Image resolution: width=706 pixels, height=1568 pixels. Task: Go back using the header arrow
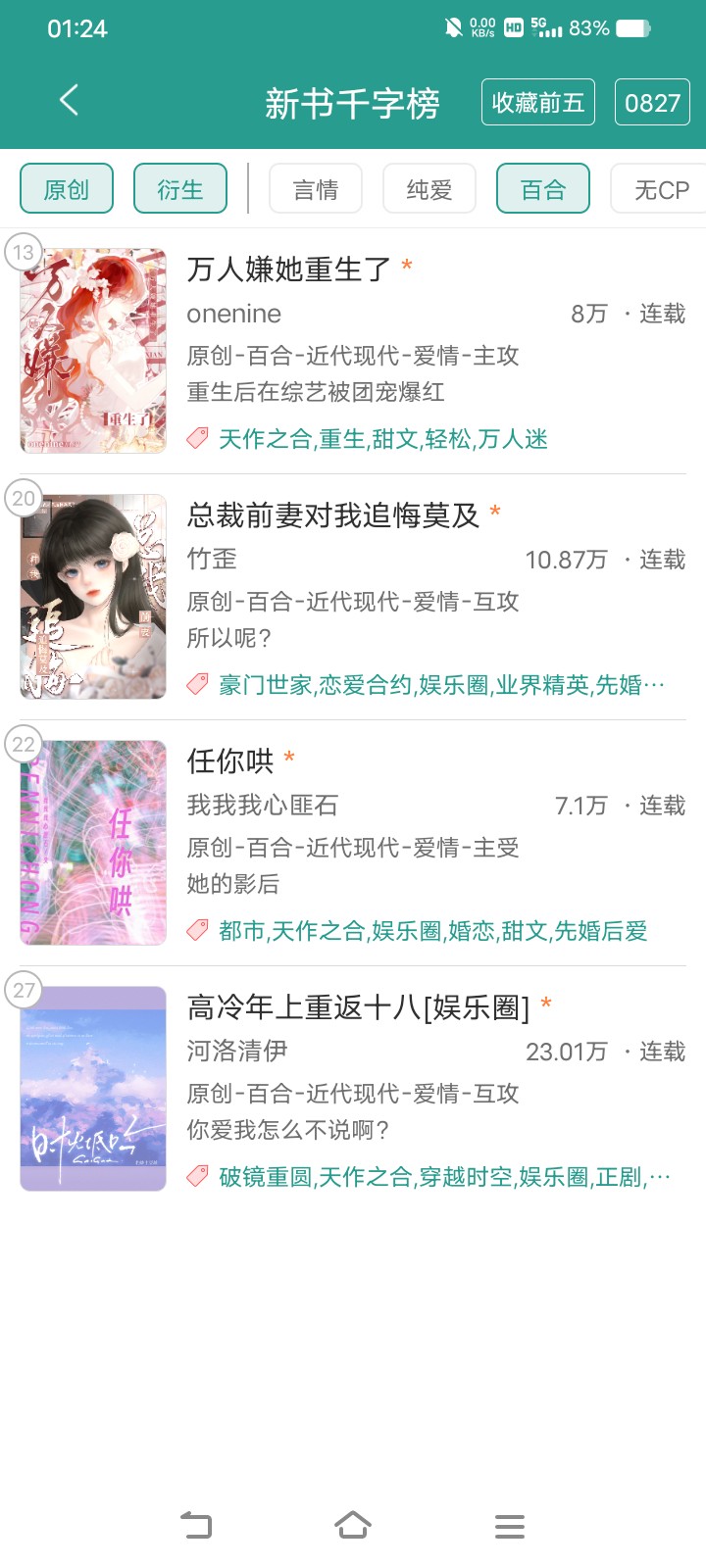tap(69, 101)
